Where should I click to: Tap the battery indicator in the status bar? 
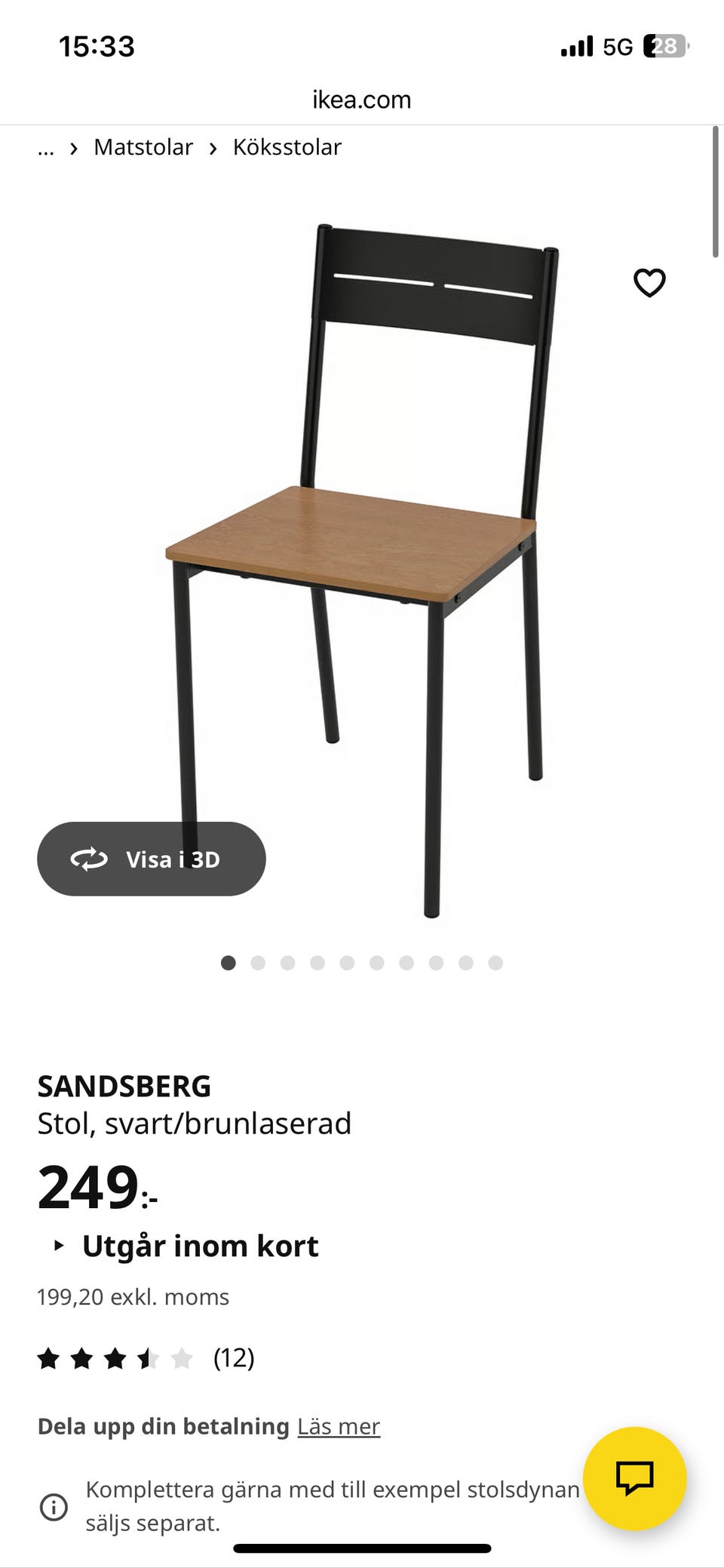[x=664, y=46]
